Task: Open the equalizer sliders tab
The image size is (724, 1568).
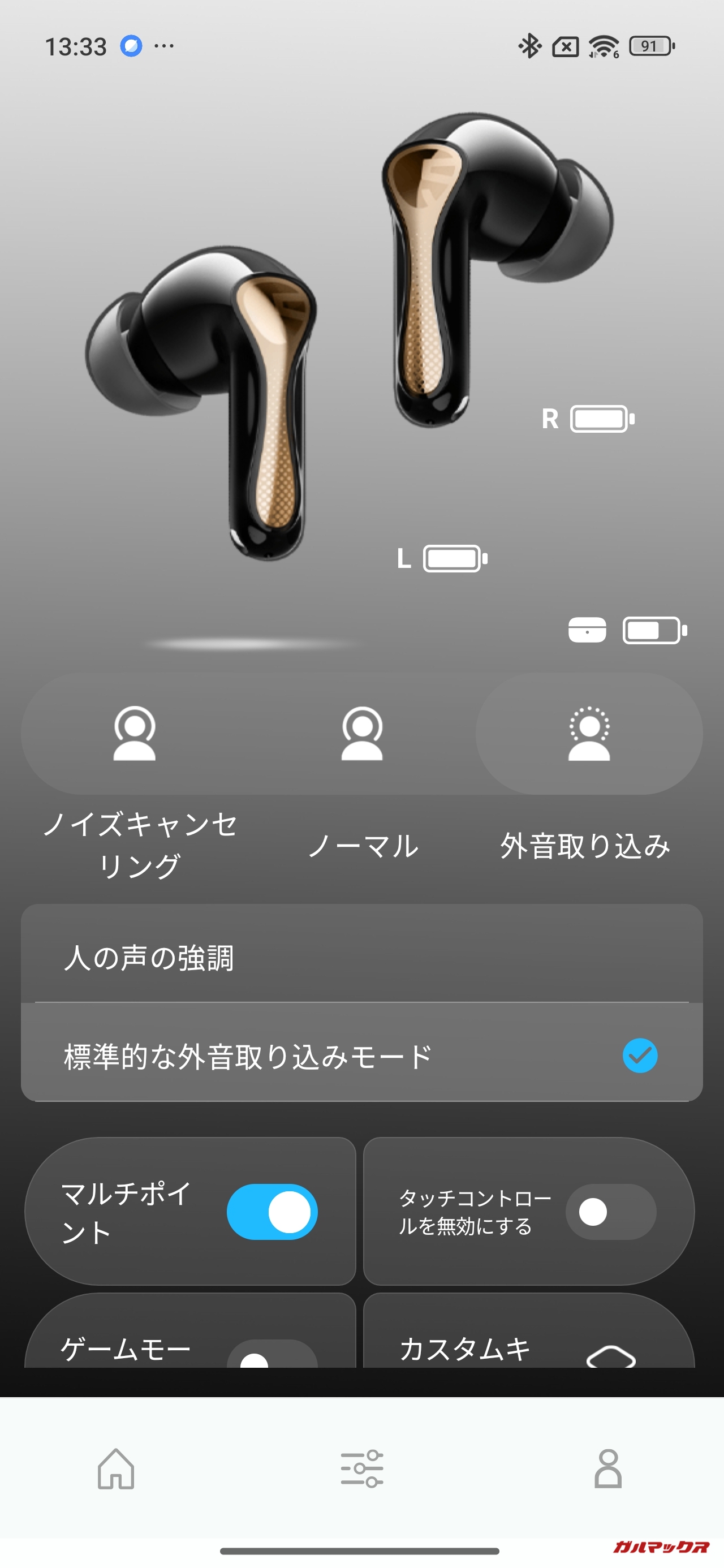Action: 361,1468
